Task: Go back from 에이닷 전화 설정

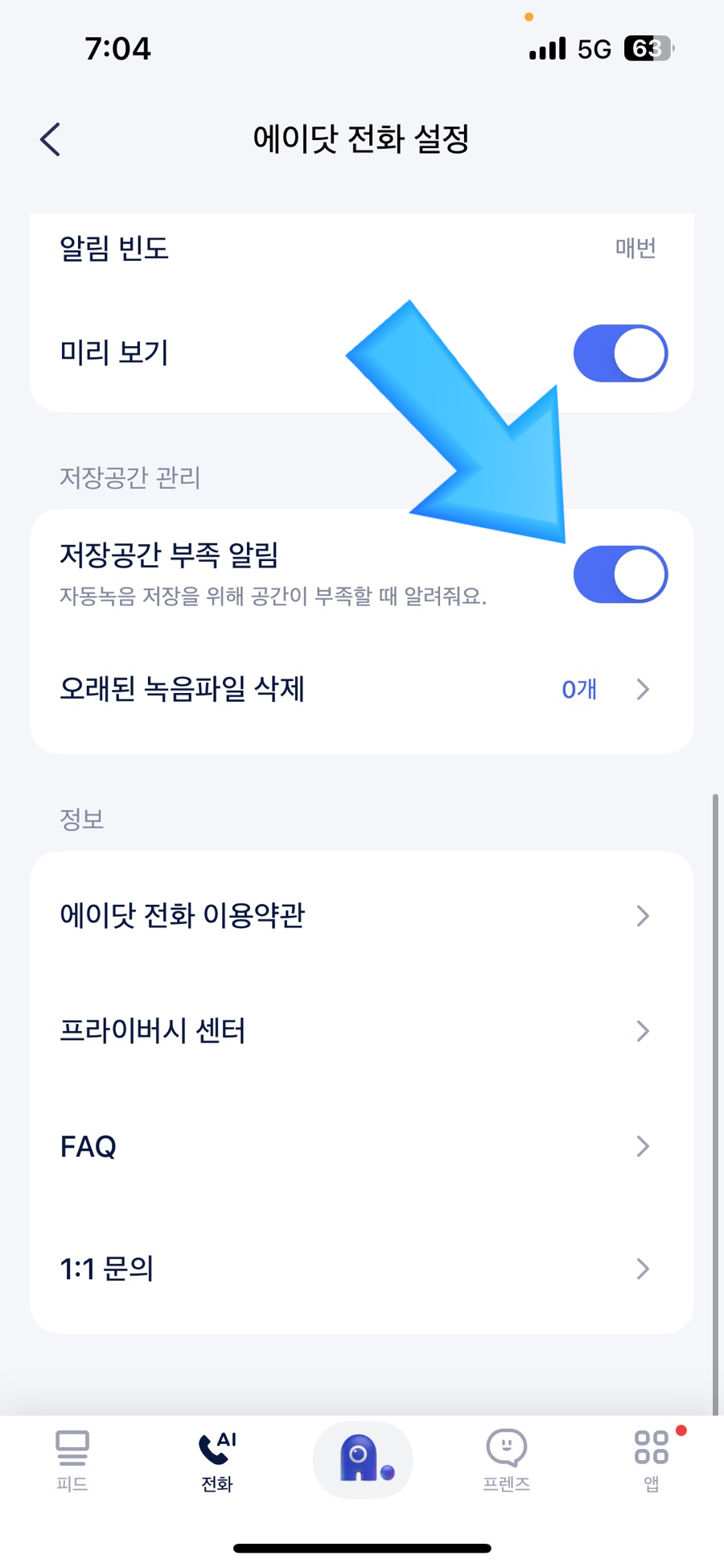Action: click(x=51, y=139)
